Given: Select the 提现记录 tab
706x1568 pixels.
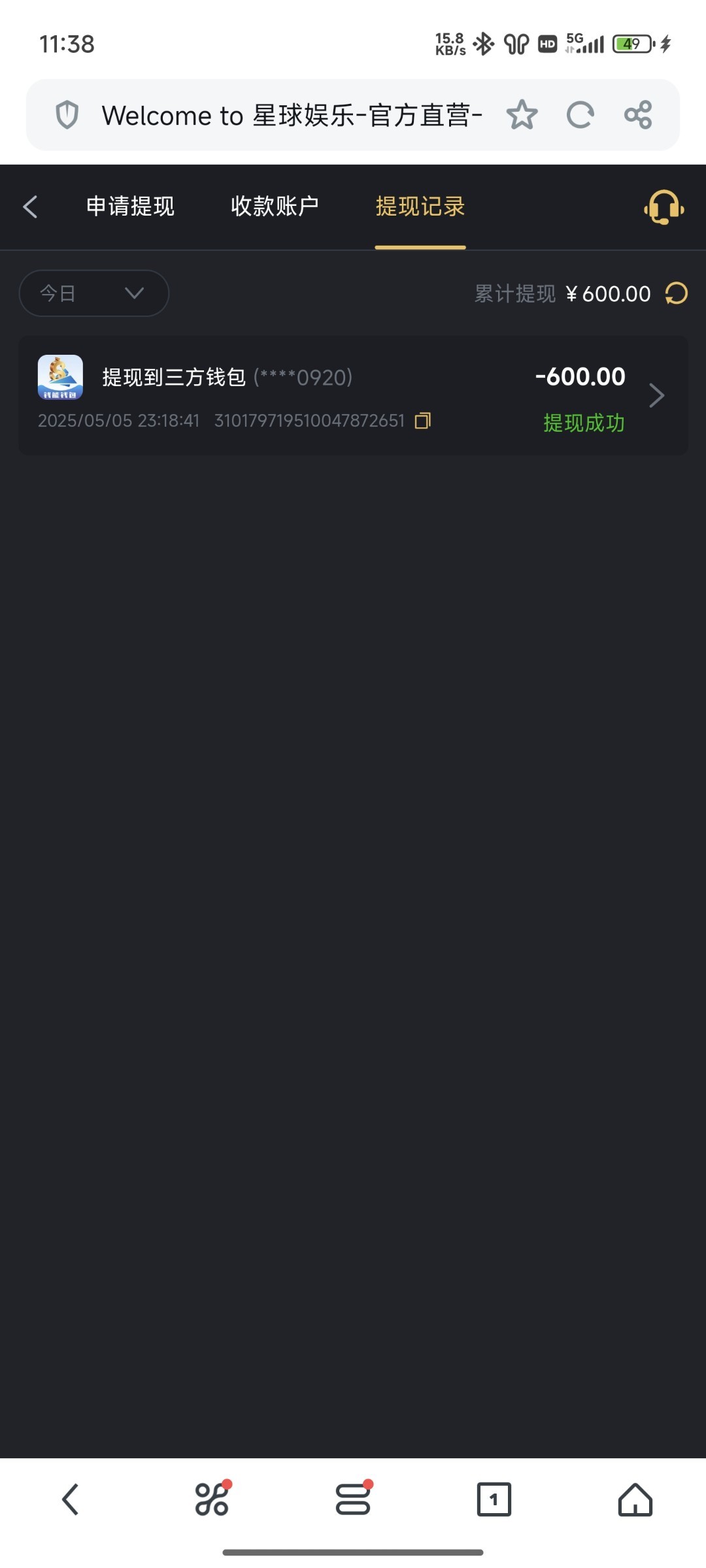Looking at the screenshot, I should pos(420,206).
